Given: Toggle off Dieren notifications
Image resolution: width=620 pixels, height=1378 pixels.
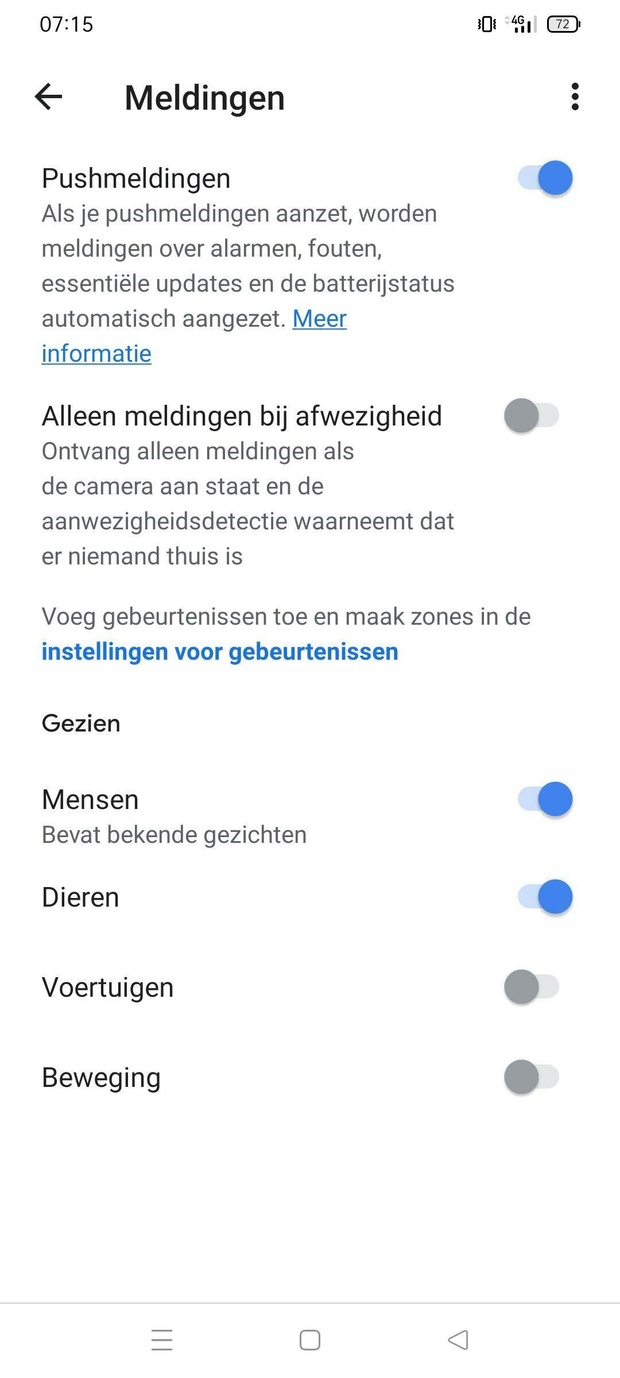Looking at the screenshot, I should click(545, 897).
